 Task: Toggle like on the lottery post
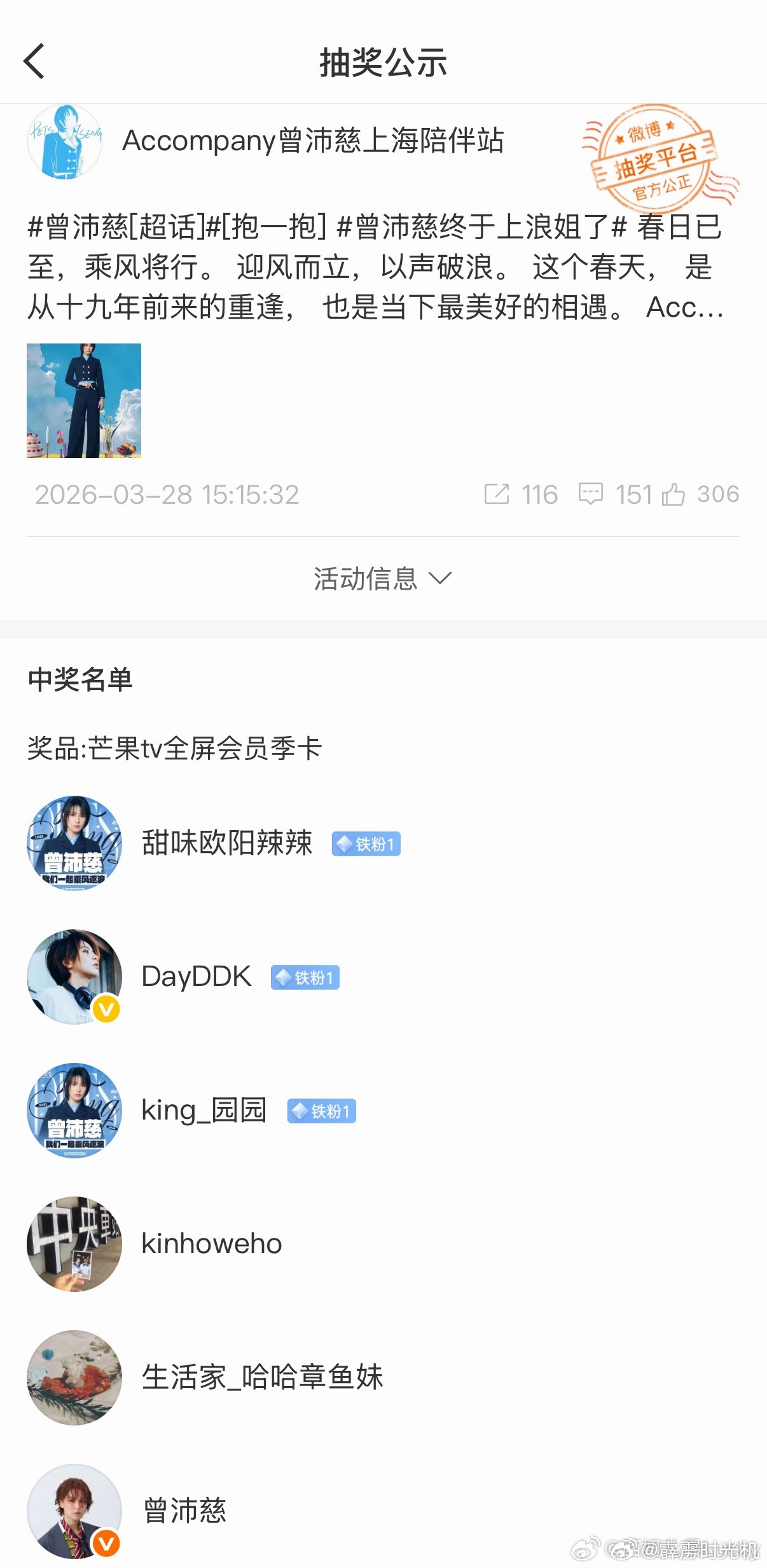(675, 494)
